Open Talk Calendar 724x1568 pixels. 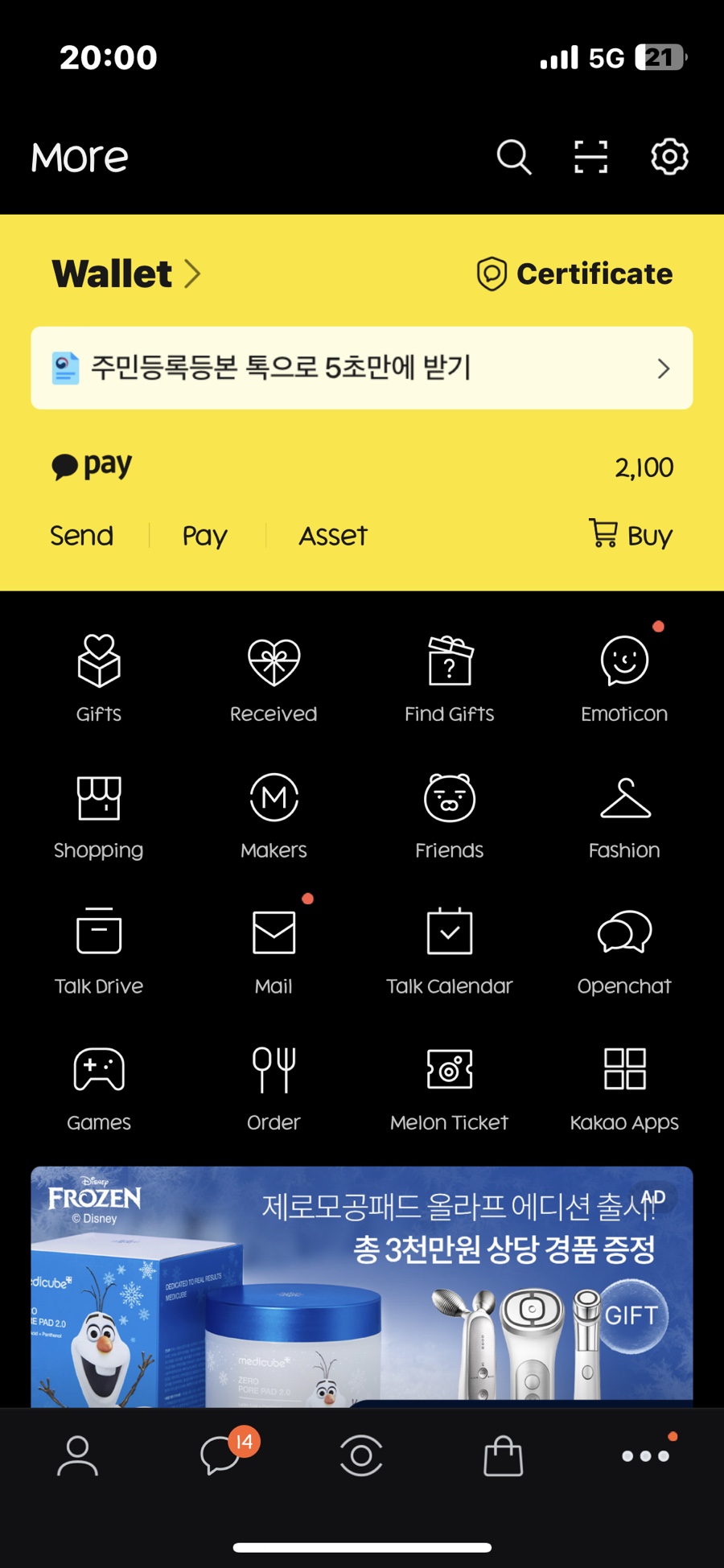[449, 951]
